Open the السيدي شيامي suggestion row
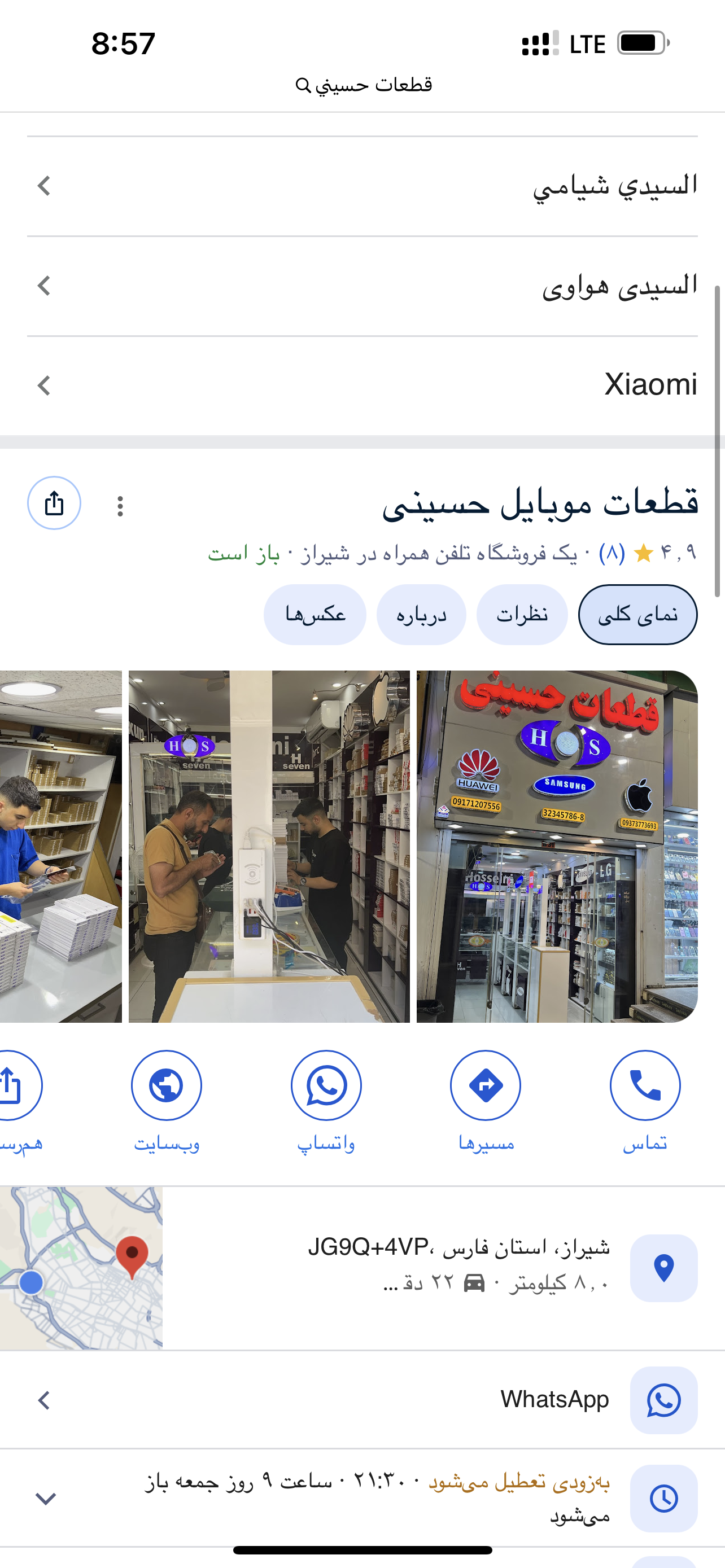Viewport: 725px width, 1568px height. pos(362,186)
